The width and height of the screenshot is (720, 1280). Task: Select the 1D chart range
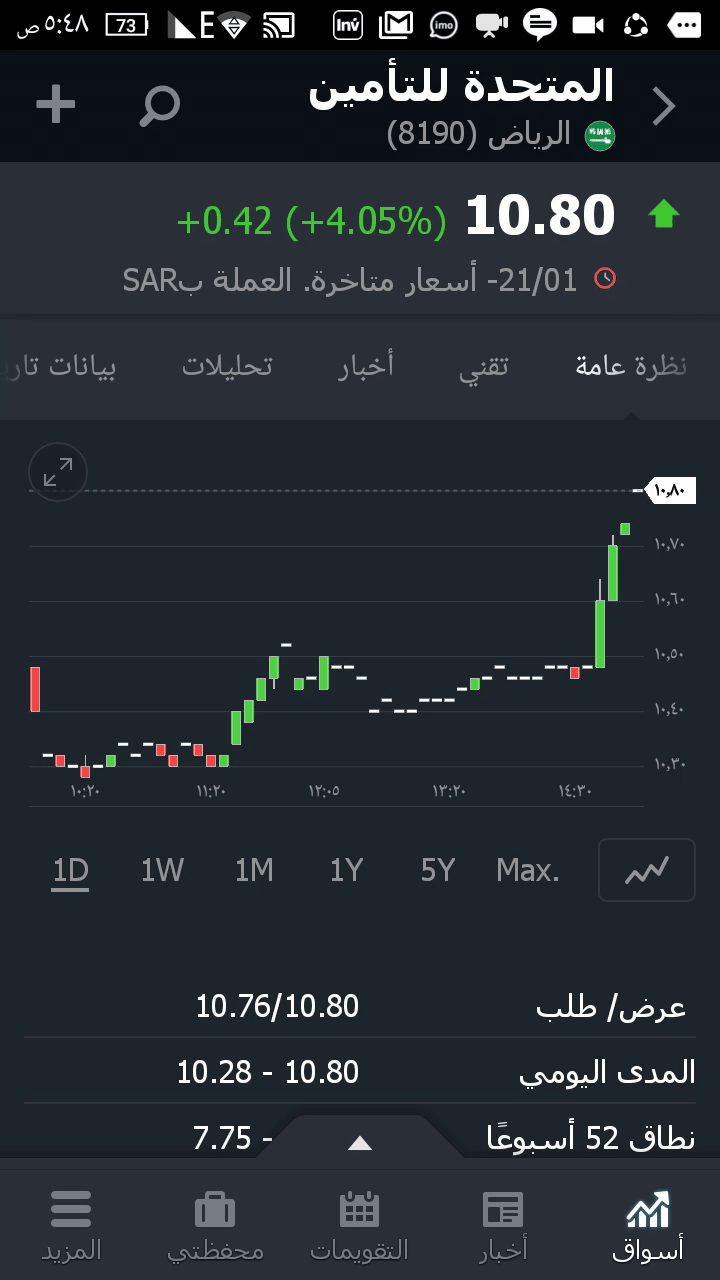71,871
